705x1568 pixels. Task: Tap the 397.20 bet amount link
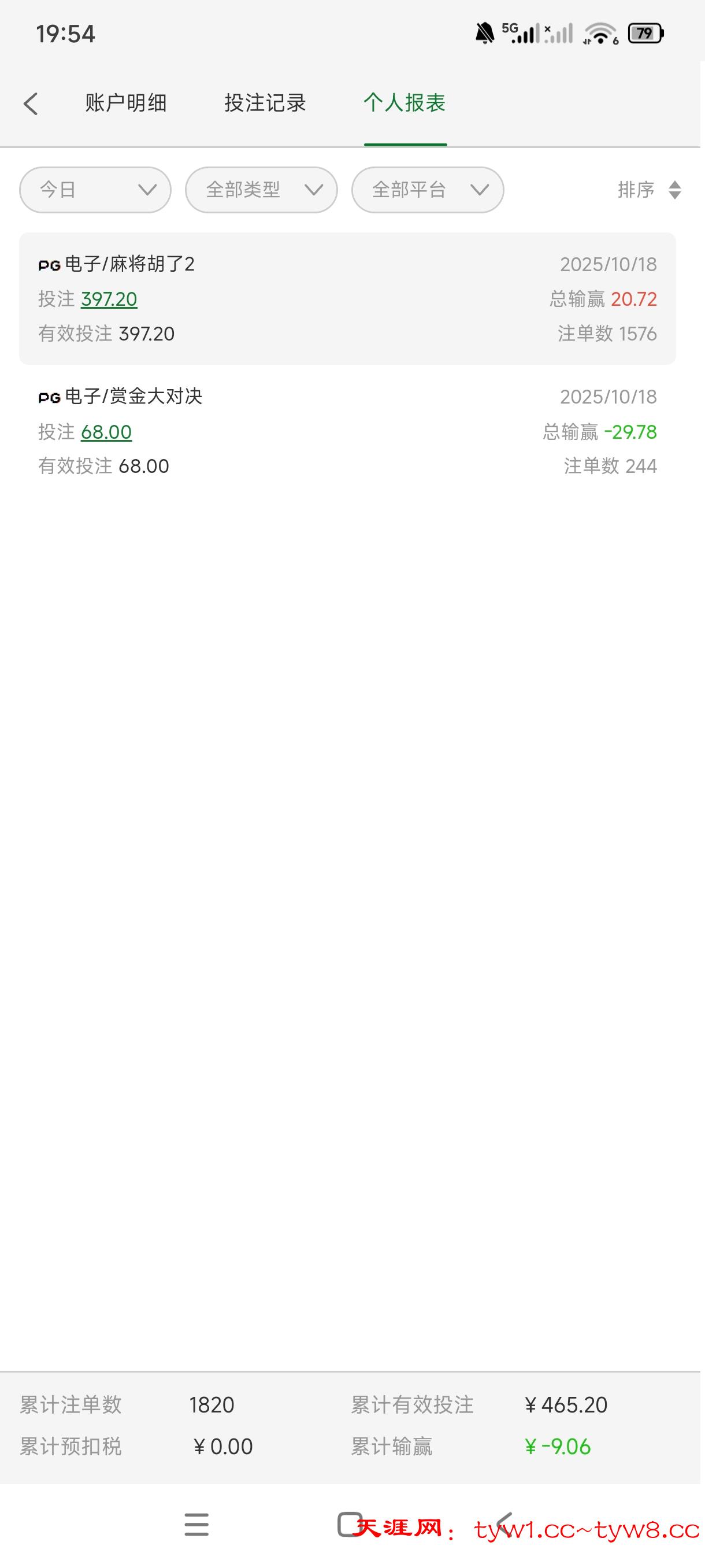109,299
